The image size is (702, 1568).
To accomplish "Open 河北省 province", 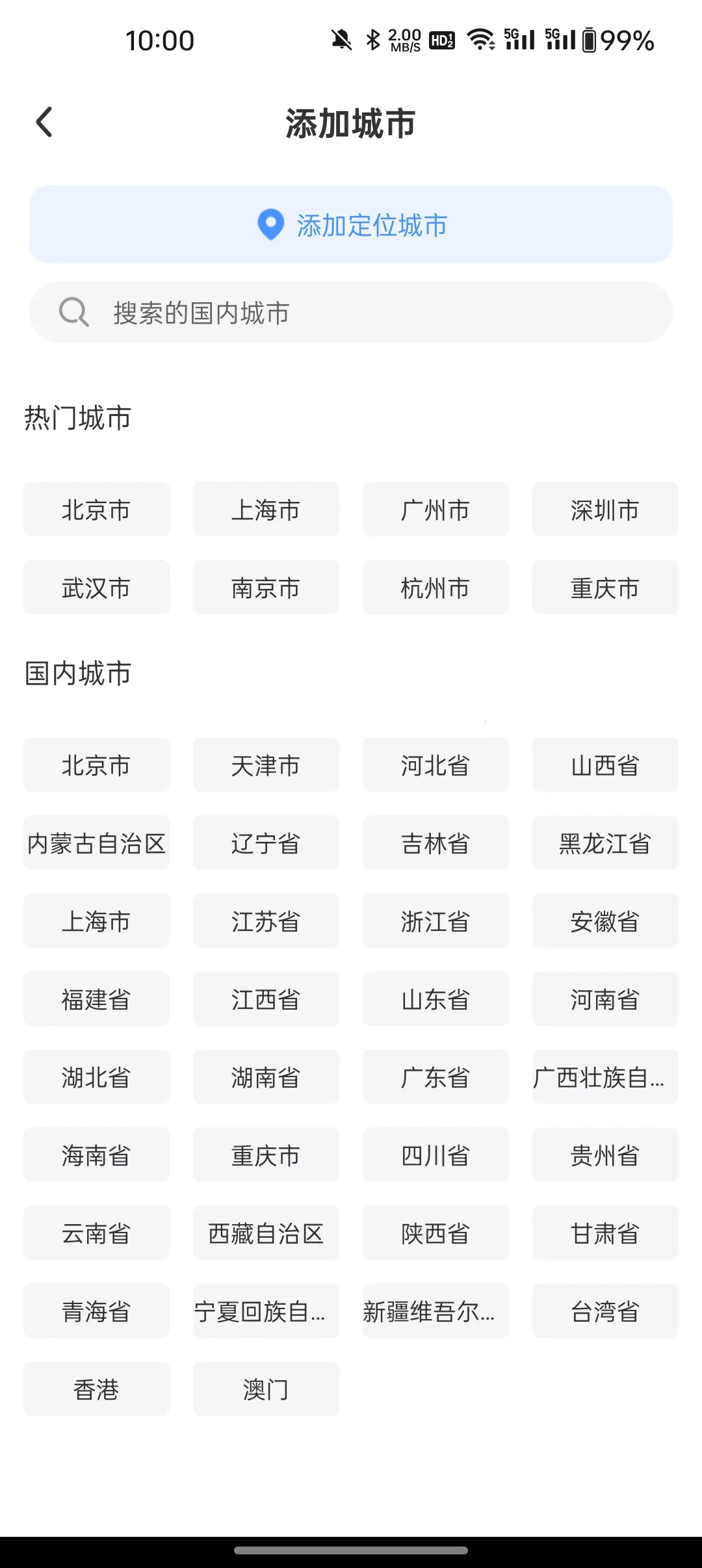I will pyautogui.click(x=435, y=765).
